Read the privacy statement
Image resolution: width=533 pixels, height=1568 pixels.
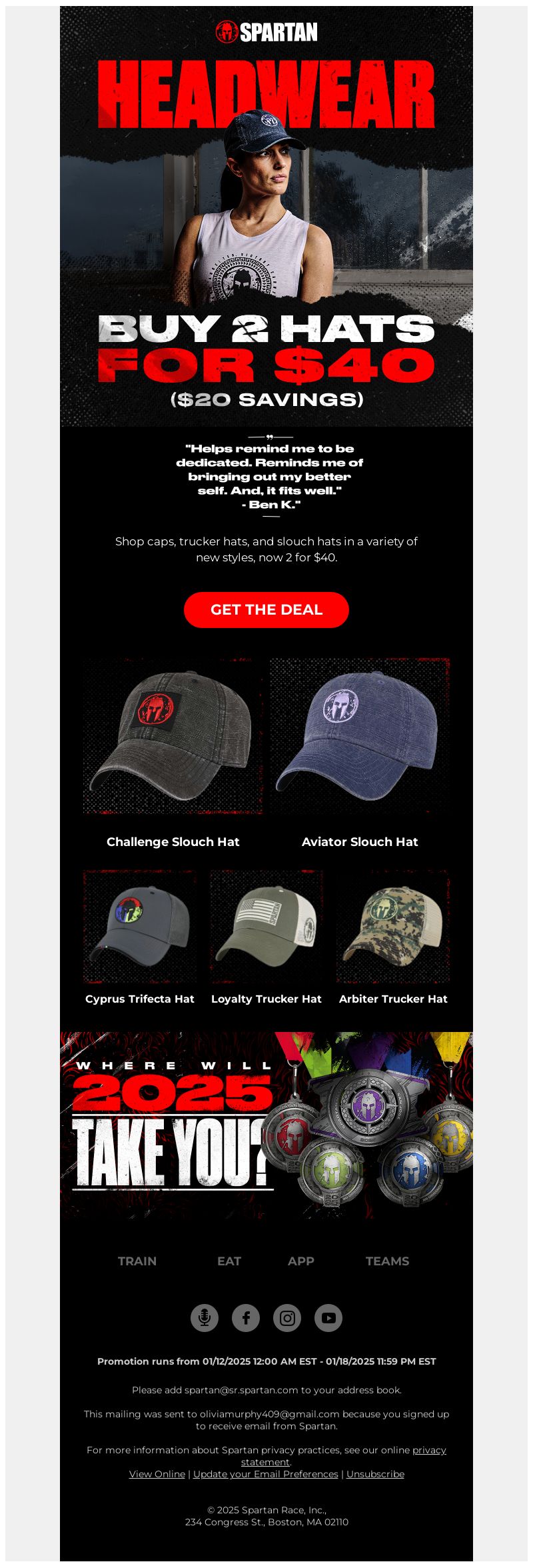tap(429, 1449)
